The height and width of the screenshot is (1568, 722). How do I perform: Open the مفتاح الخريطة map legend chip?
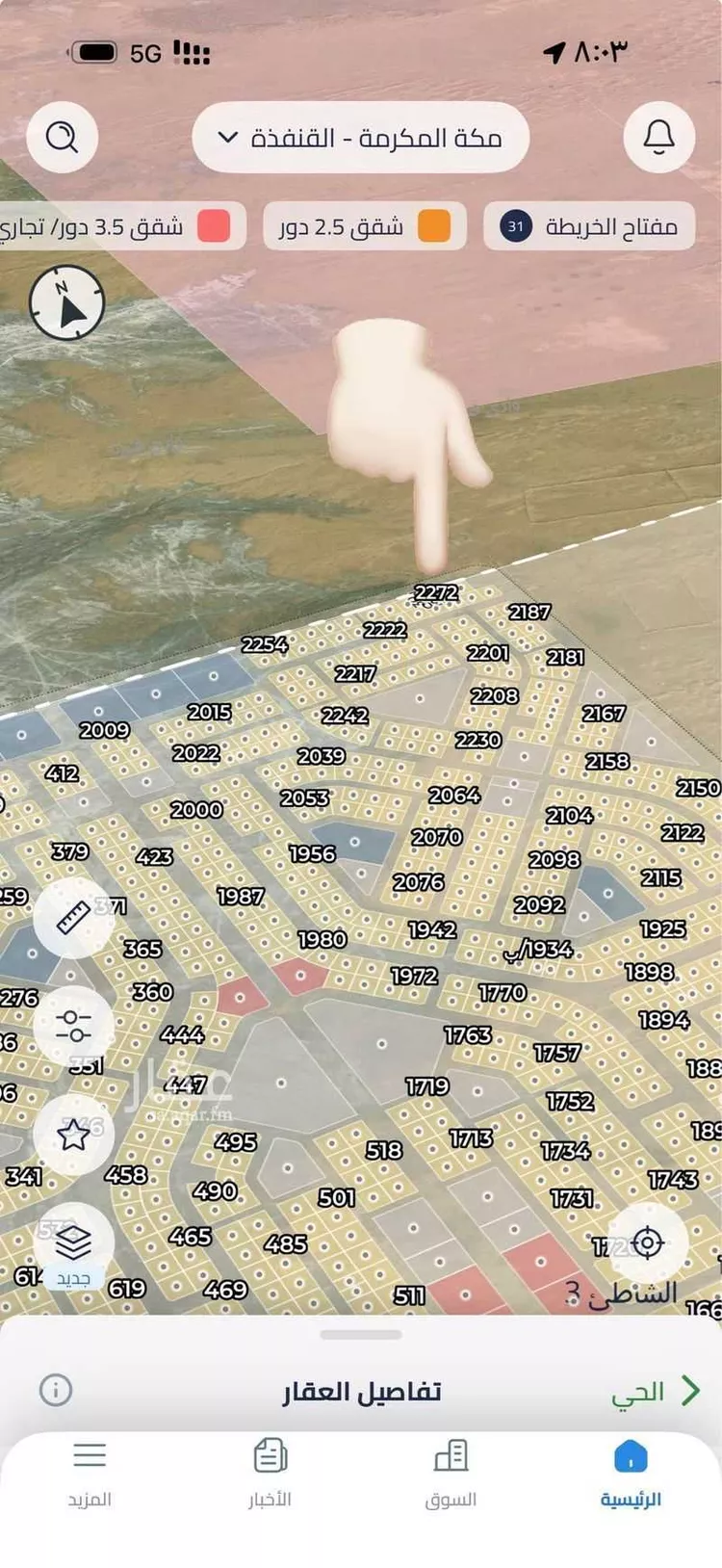tap(589, 226)
